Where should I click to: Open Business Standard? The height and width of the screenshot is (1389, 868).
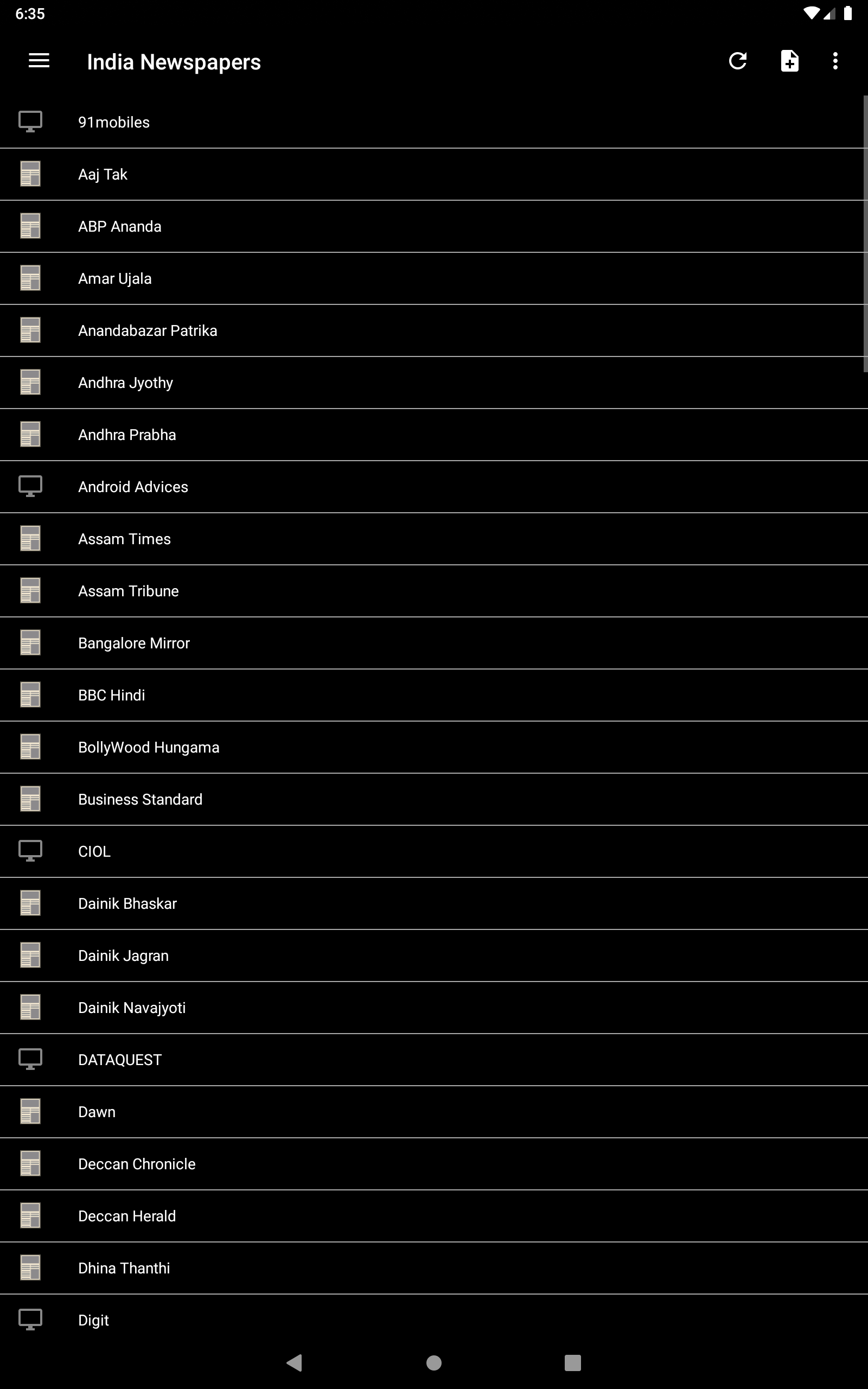pos(434,800)
